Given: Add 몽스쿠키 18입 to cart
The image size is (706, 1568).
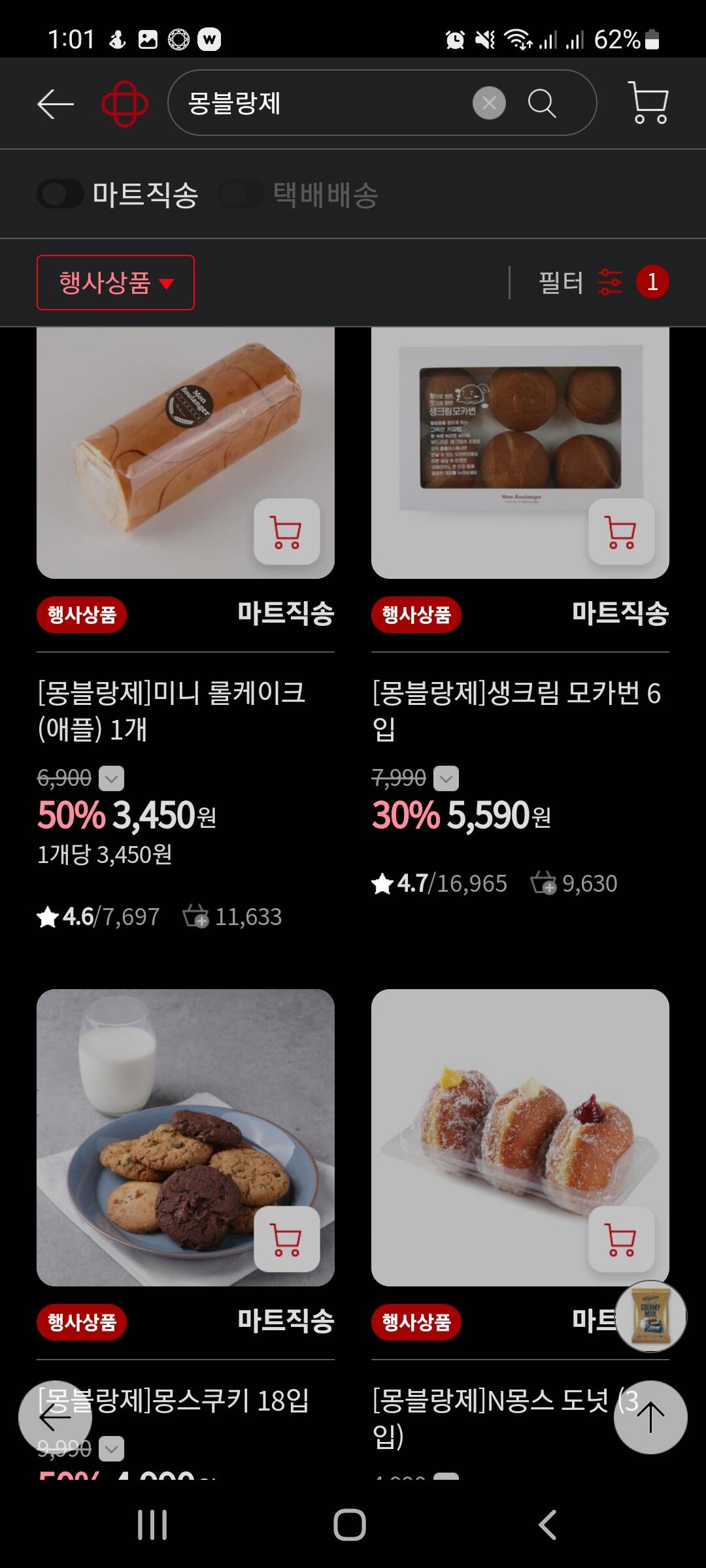Looking at the screenshot, I should [286, 1239].
